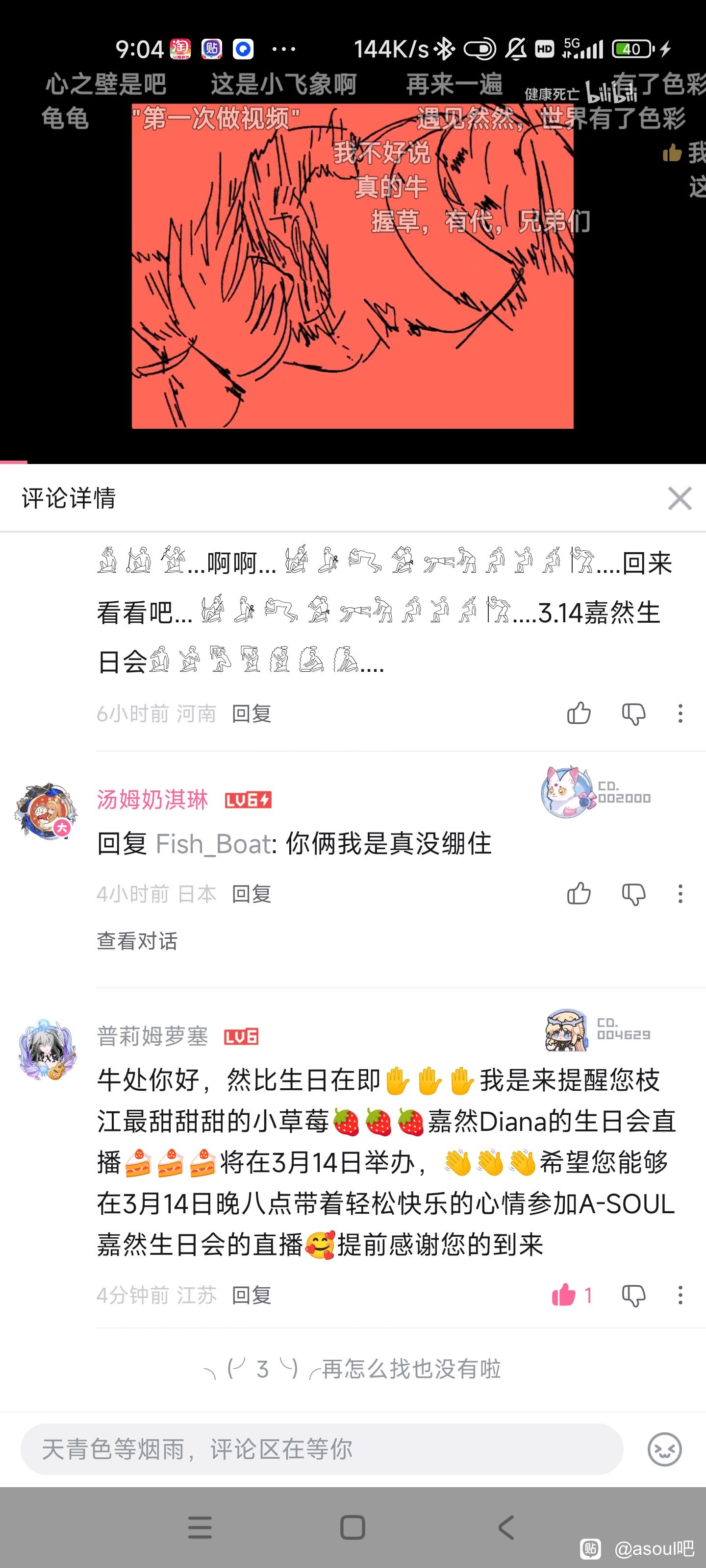Close the 评论详情 panel
The height and width of the screenshot is (1568, 706).
click(x=679, y=498)
